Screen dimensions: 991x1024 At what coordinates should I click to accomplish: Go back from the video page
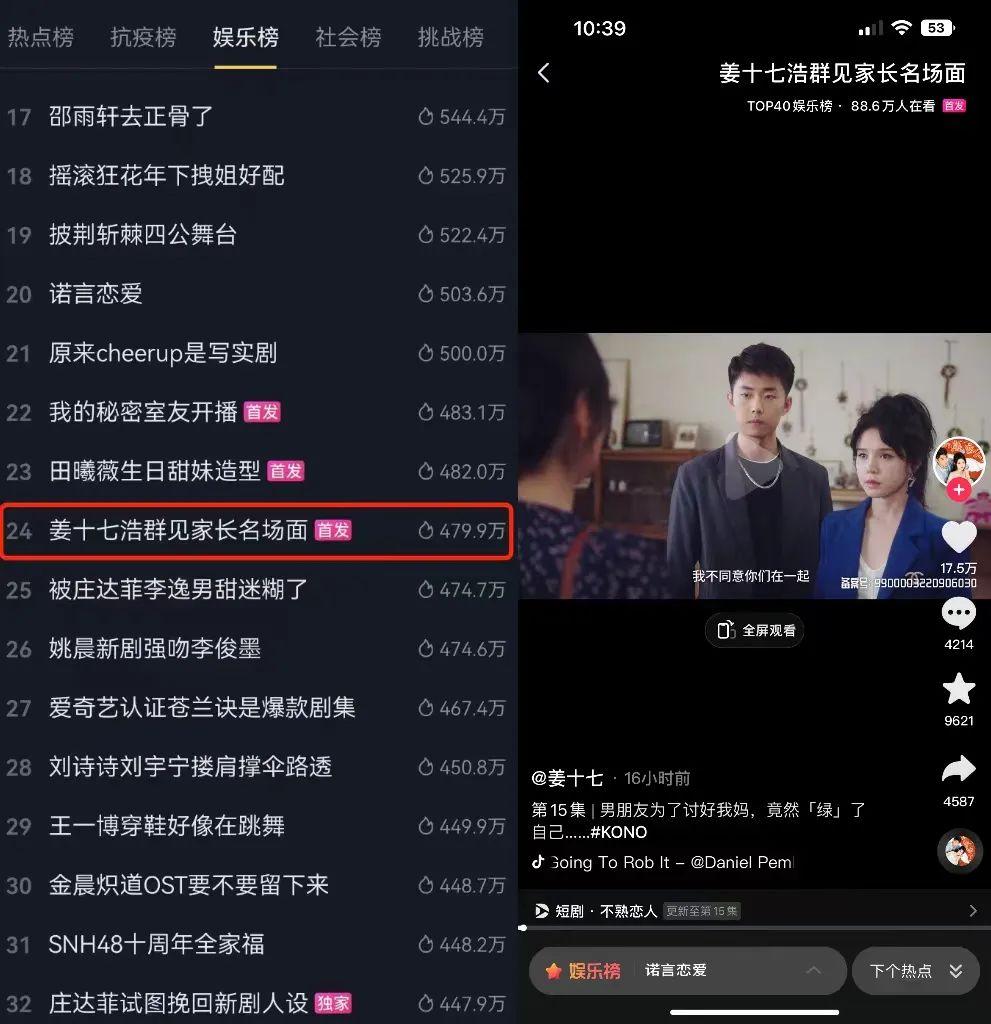click(544, 73)
